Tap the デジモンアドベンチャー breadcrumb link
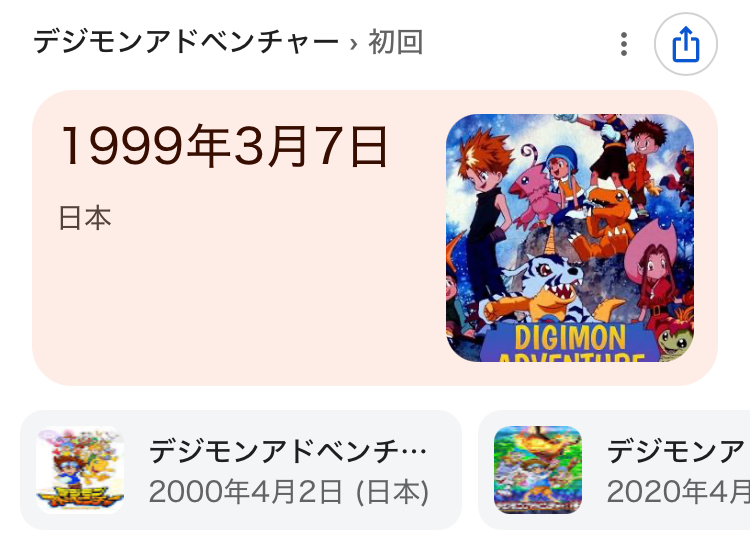The height and width of the screenshot is (557, 750). coord(186,42)
